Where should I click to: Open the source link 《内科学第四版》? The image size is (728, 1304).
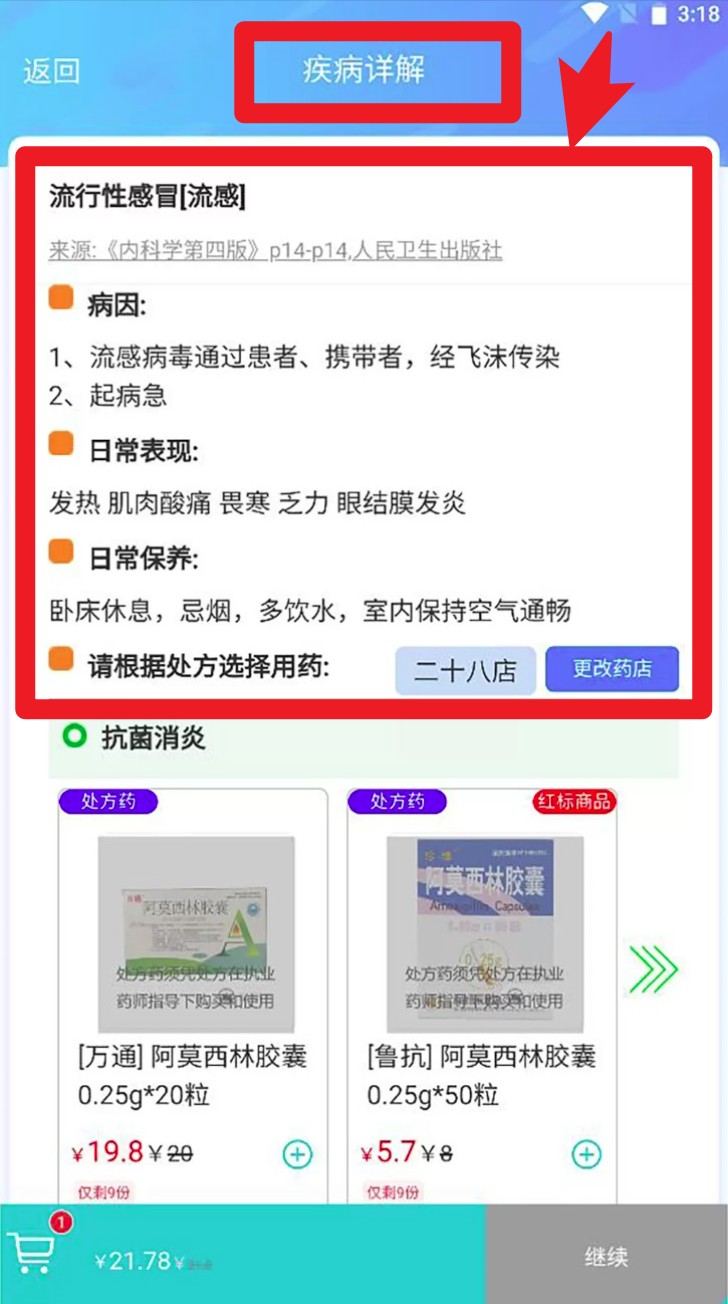click(x=275, y=250)
